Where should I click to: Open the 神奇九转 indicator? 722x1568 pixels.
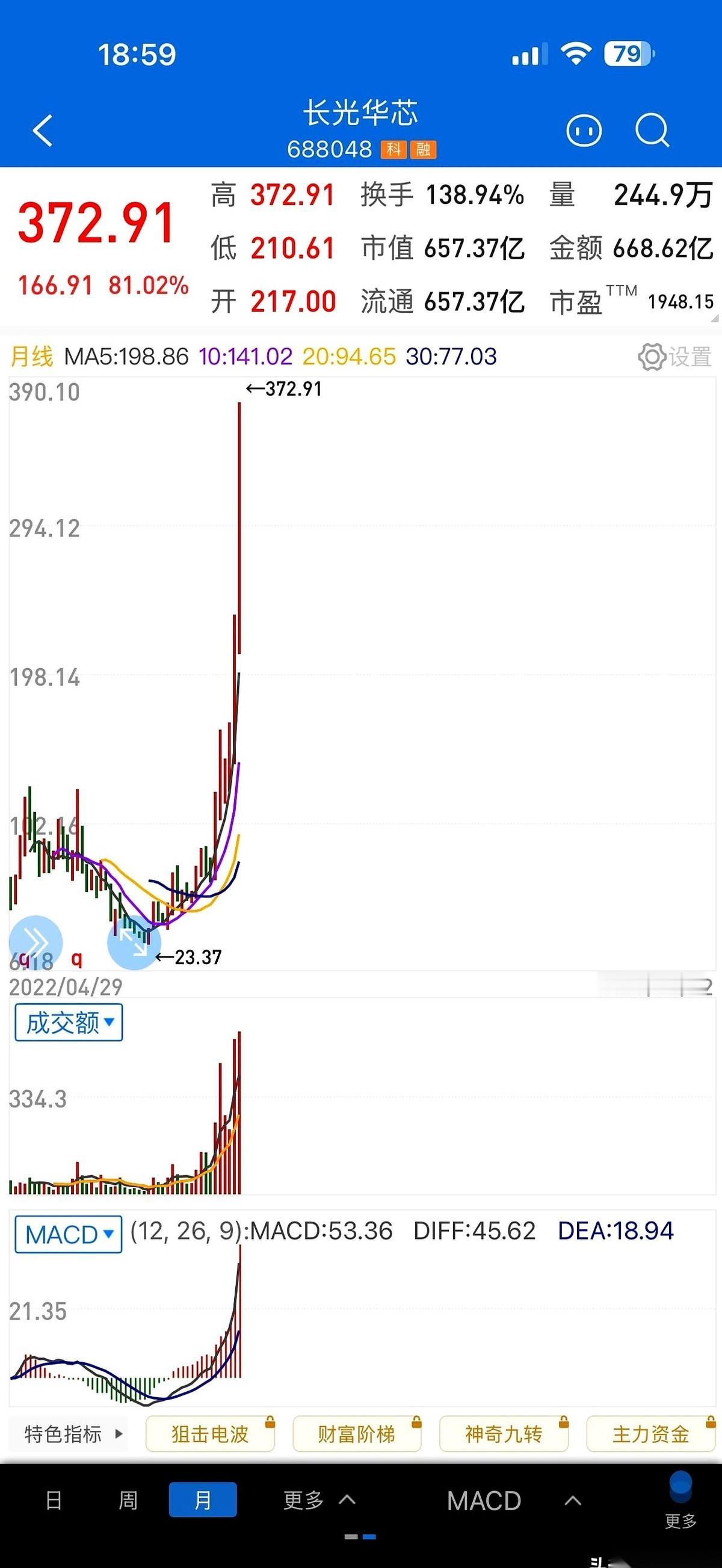tap(504, 1434)
